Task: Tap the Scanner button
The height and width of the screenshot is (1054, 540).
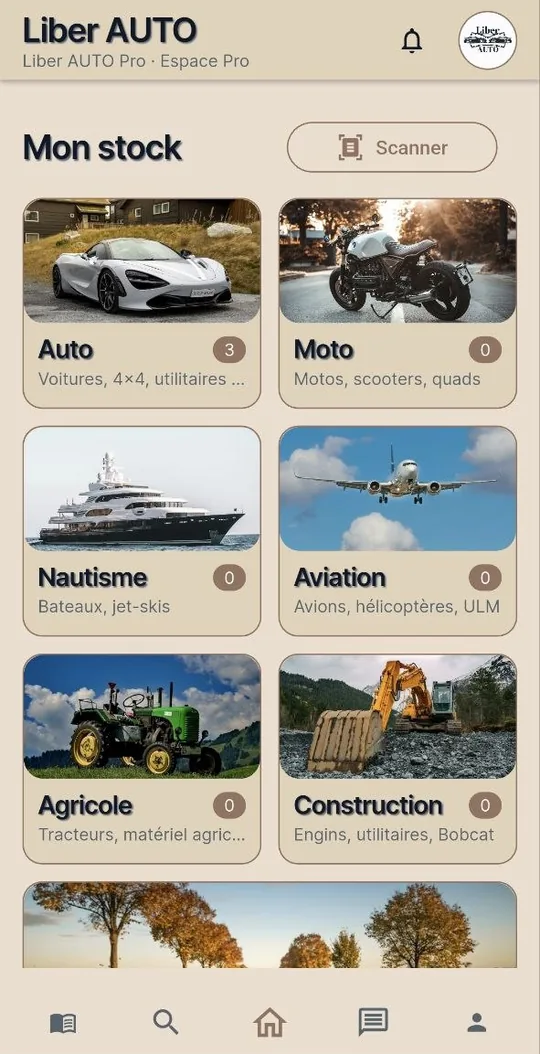Action: pyautogui.click(x=392, y=147)
